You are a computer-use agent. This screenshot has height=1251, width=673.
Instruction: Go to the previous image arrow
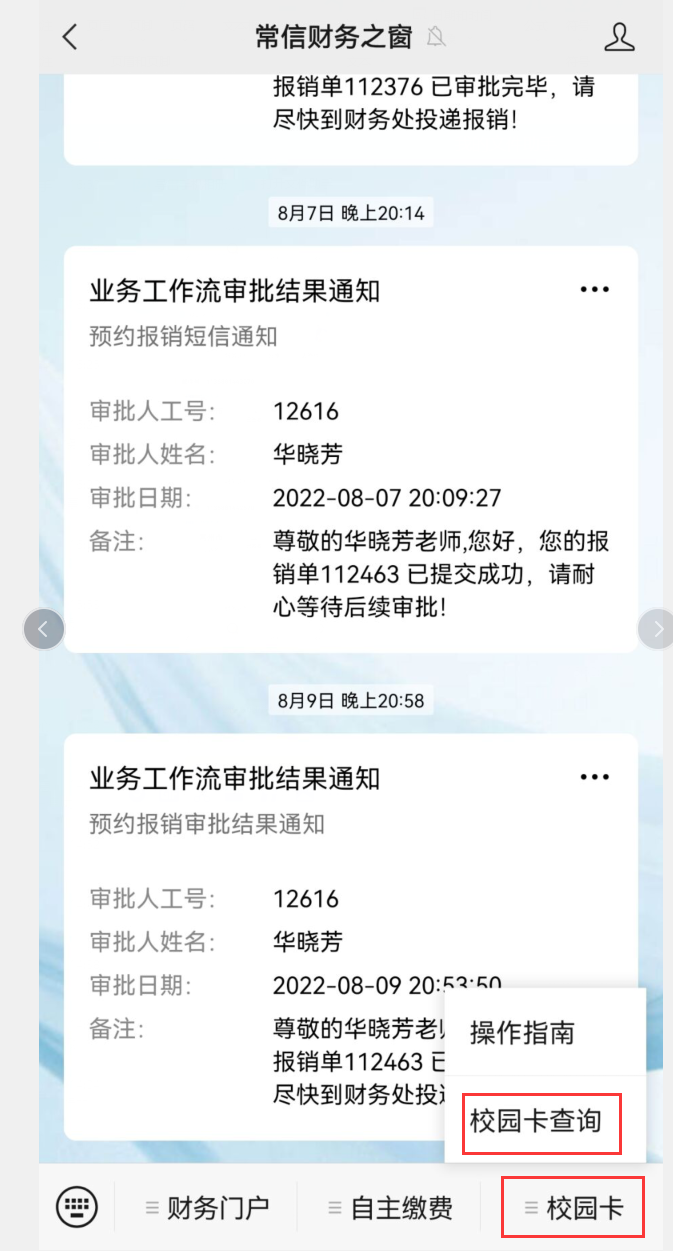(44, 628)
